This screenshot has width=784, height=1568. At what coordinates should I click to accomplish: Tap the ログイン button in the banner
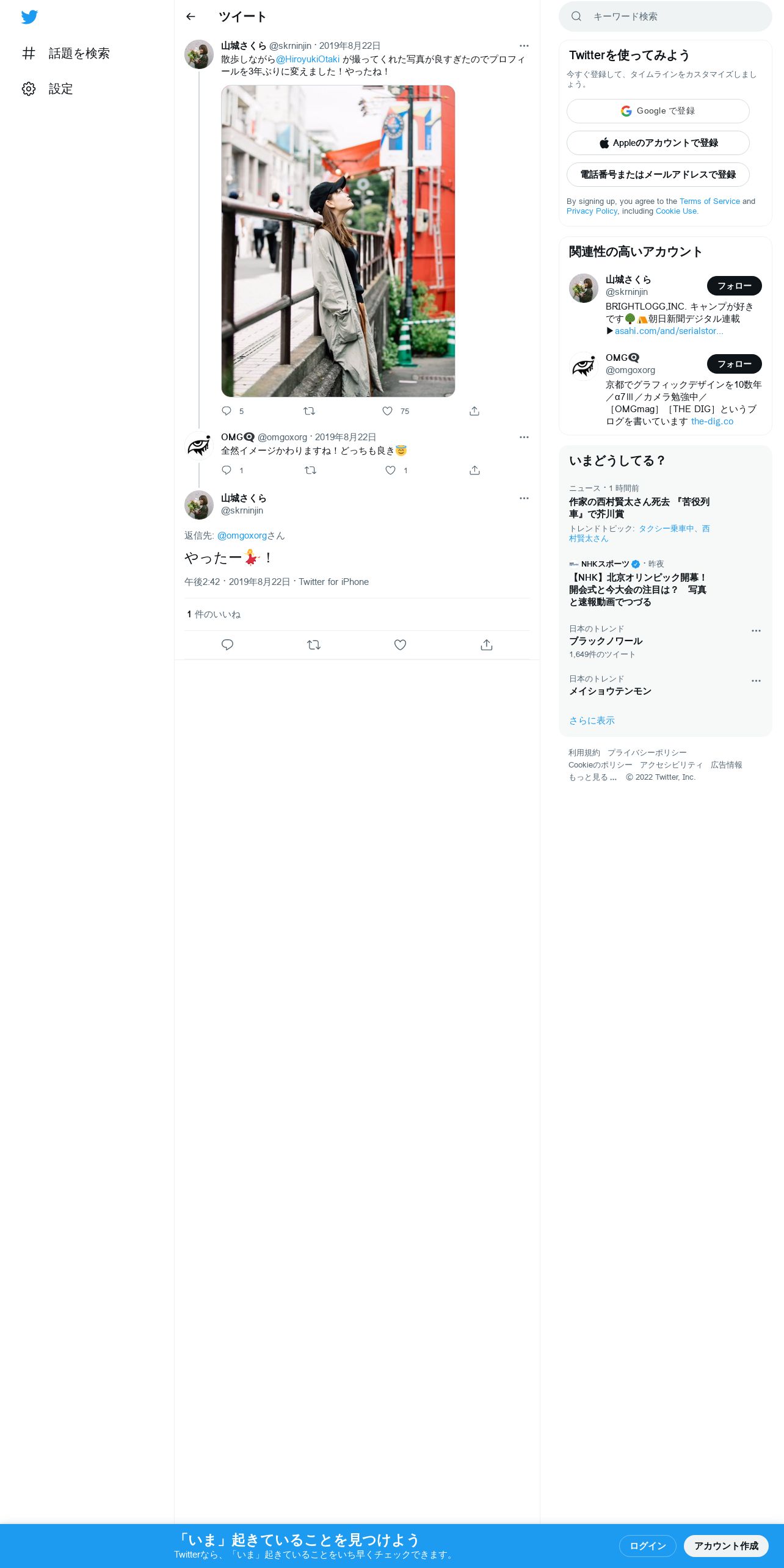click(x=647, y=1546)
